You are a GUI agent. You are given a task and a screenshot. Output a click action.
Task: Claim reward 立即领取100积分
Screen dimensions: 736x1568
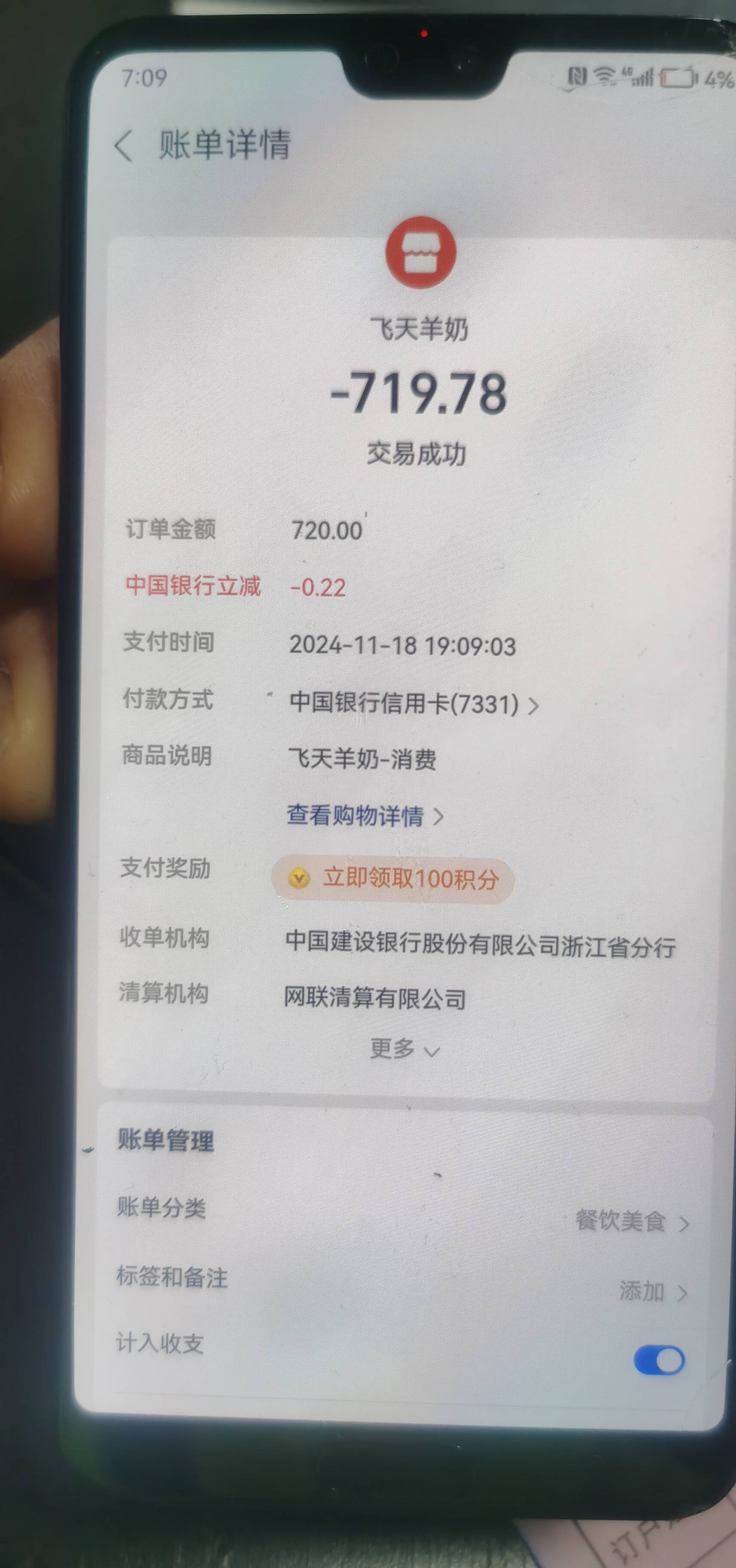(393, 879)
